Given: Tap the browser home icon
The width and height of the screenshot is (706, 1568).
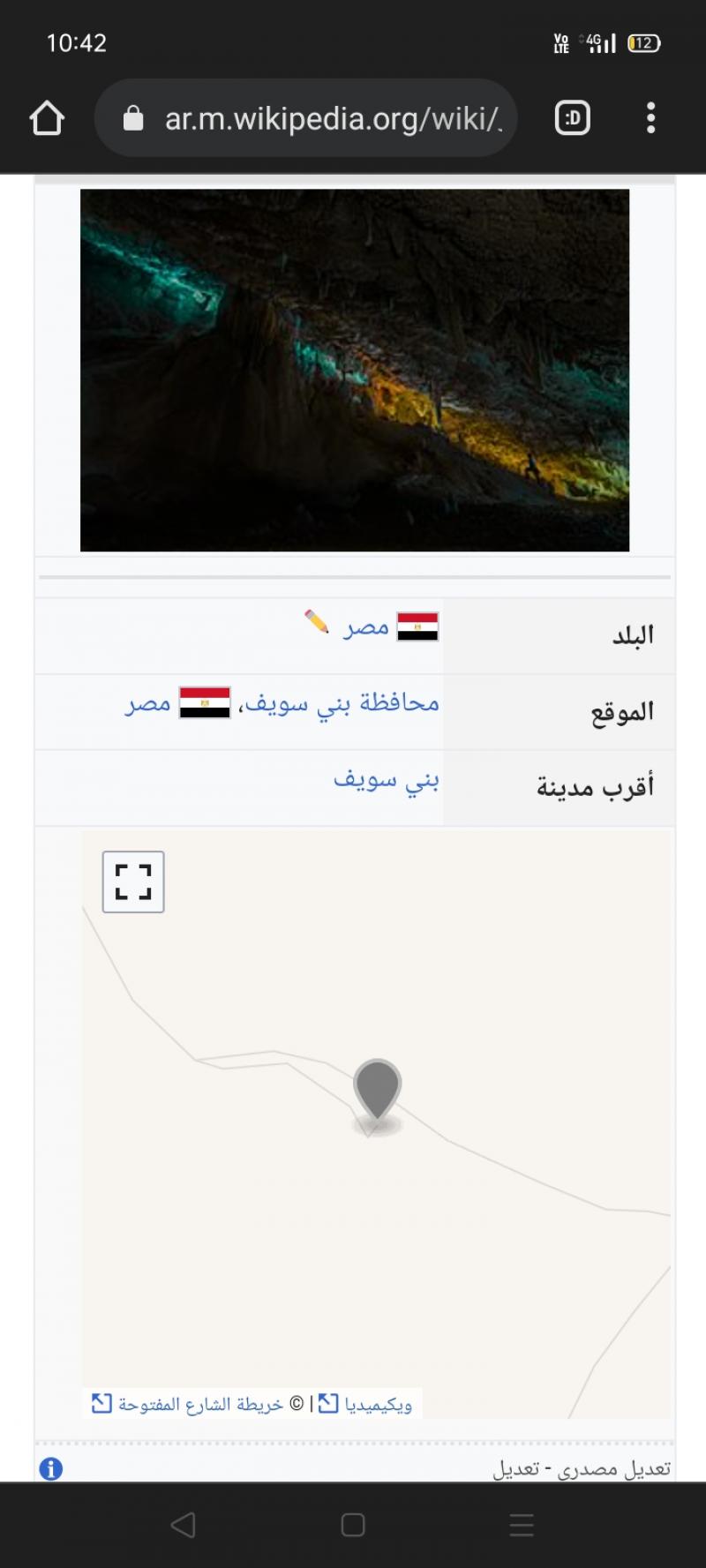Looking at the screenshot, I should click(x=47, y=118).
